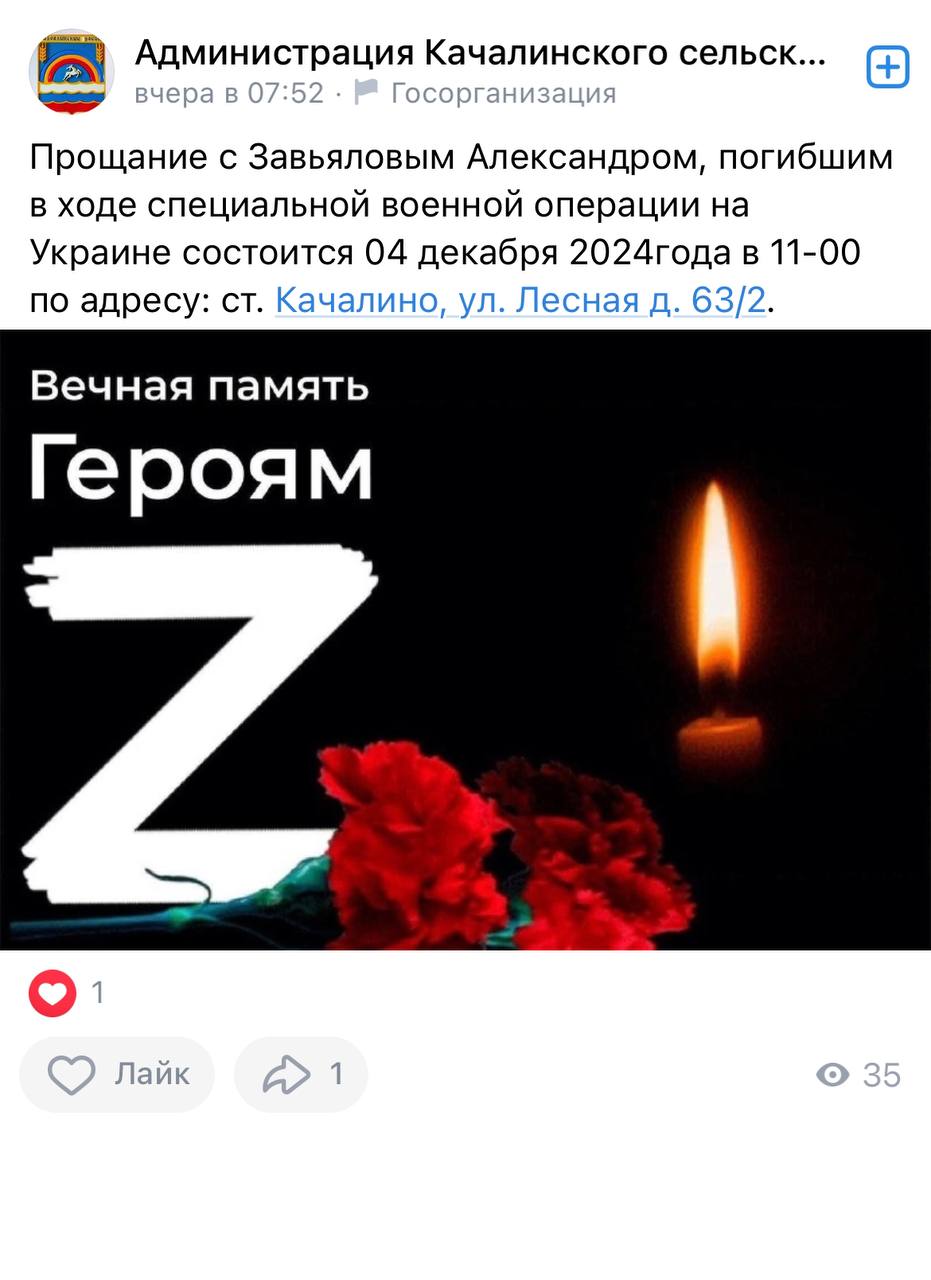The height and width of the screenshot is (1280, 931).
Task: Open the community's avatar
Action: pyautogui.click(x=71, y=71)
